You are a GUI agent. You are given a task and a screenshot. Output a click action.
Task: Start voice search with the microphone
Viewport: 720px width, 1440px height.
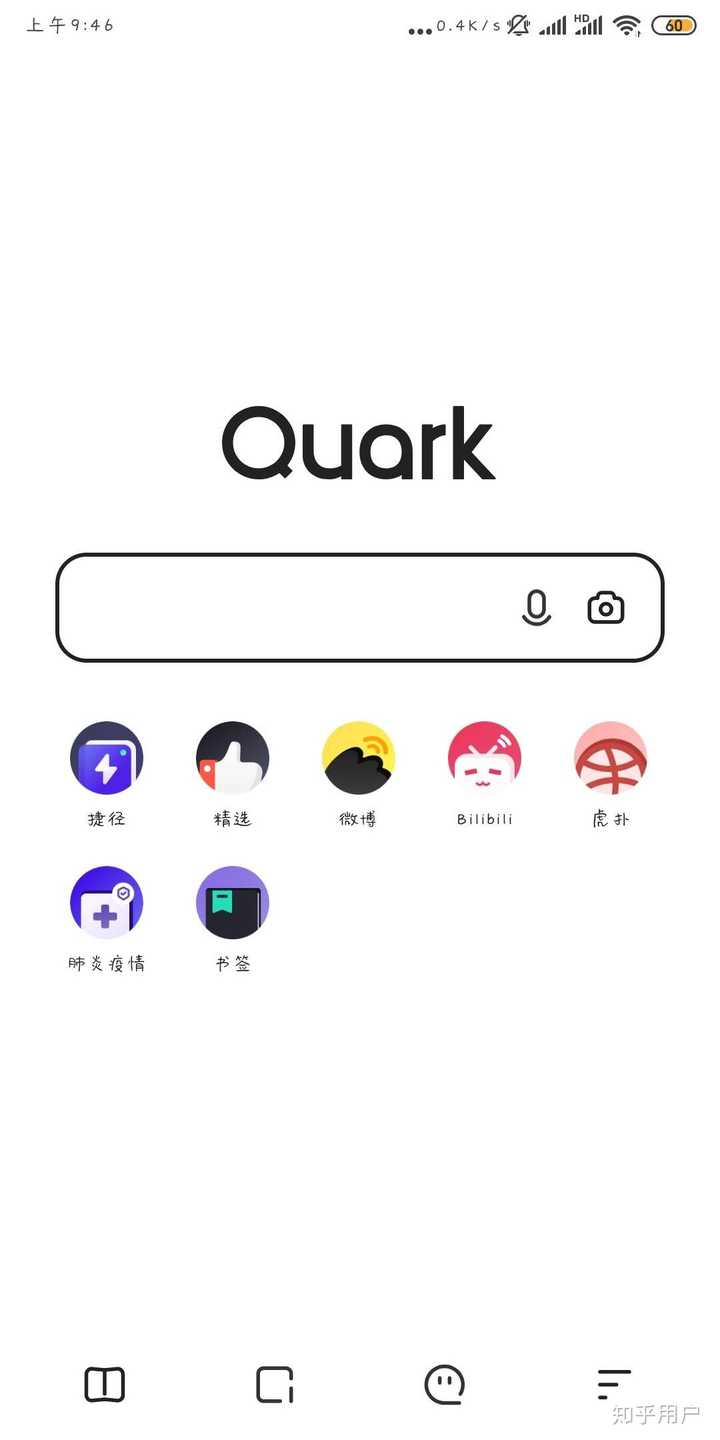537,607
